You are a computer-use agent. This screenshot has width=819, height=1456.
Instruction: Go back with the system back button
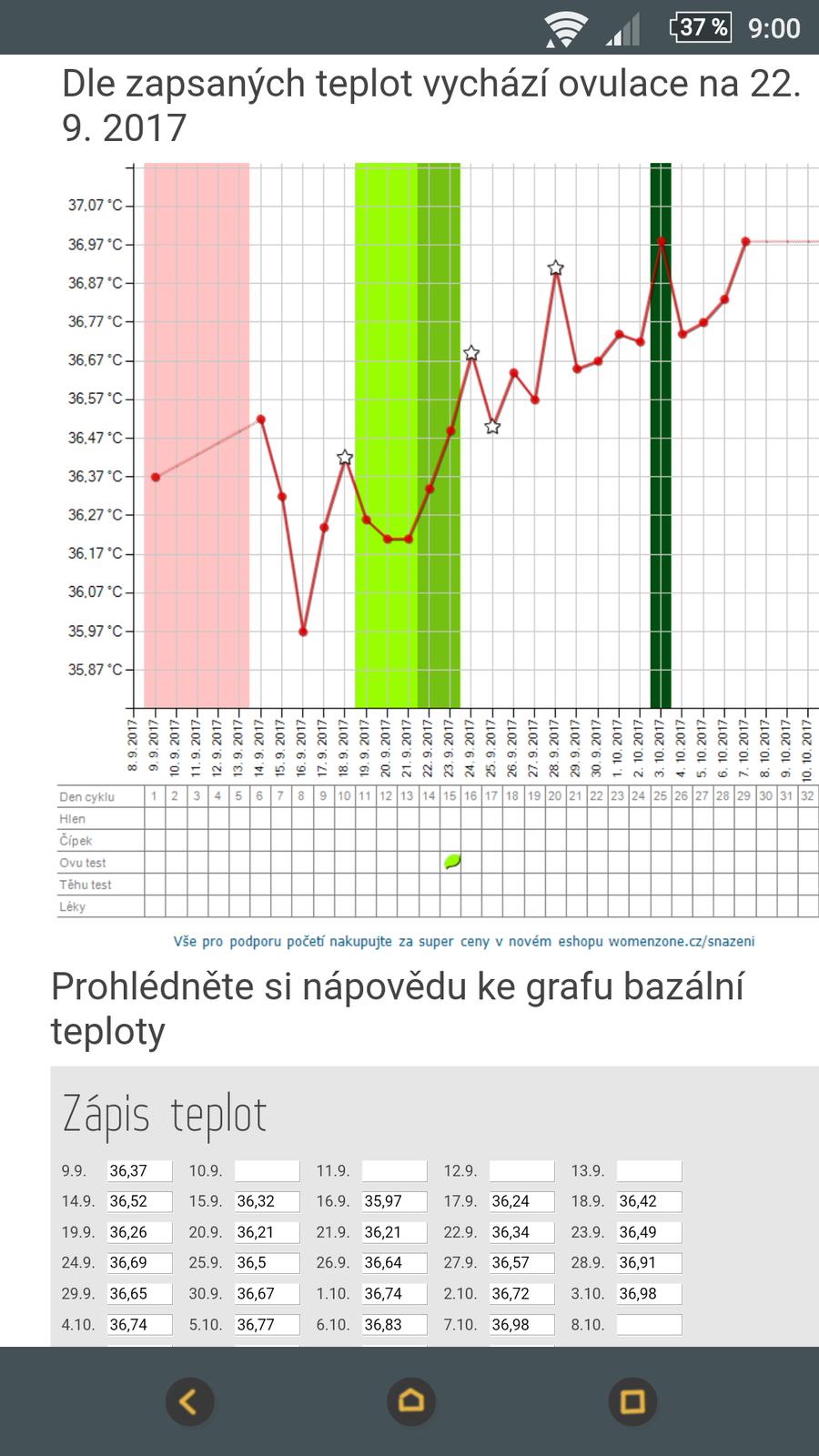(189, 1401)
